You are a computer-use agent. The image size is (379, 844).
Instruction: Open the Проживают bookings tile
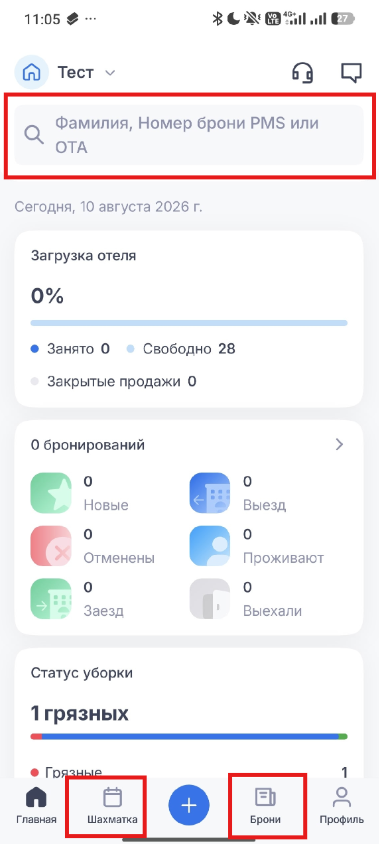[x=257, y=546]
